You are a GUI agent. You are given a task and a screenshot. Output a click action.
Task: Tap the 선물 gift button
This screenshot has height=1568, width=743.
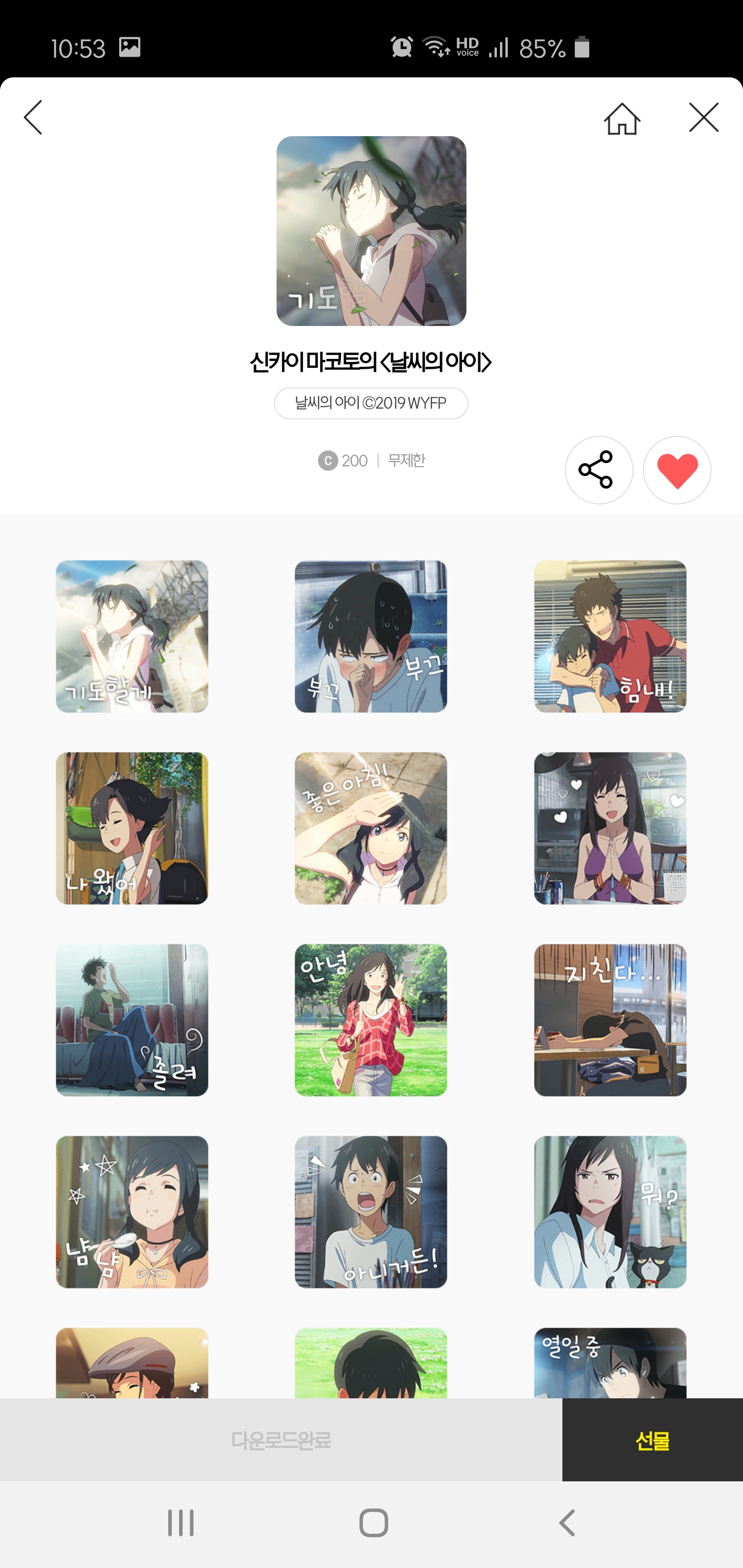tap(652, 1440)
